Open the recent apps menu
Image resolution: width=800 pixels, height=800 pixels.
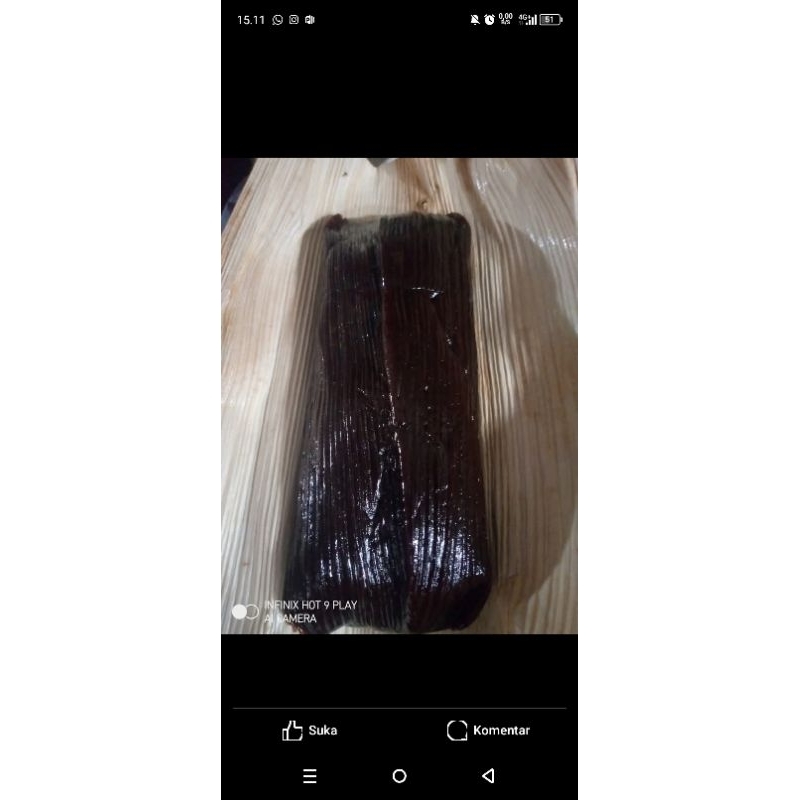click(310, 776)
